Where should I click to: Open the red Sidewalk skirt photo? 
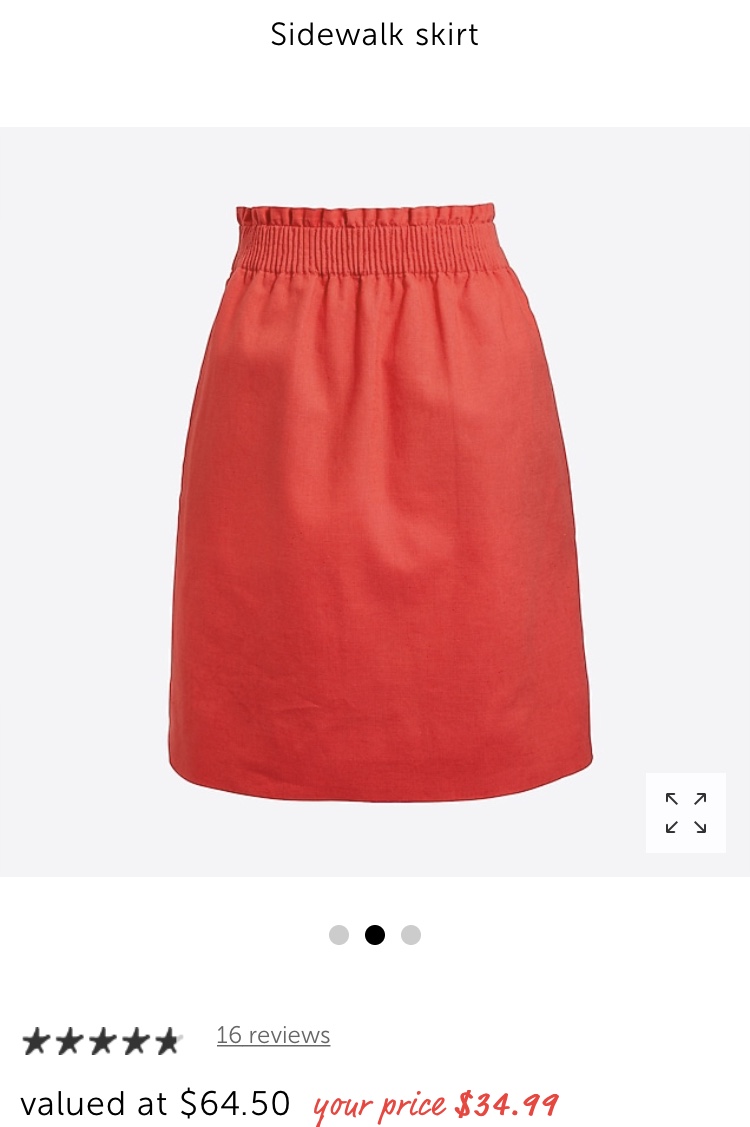(380, 500)
